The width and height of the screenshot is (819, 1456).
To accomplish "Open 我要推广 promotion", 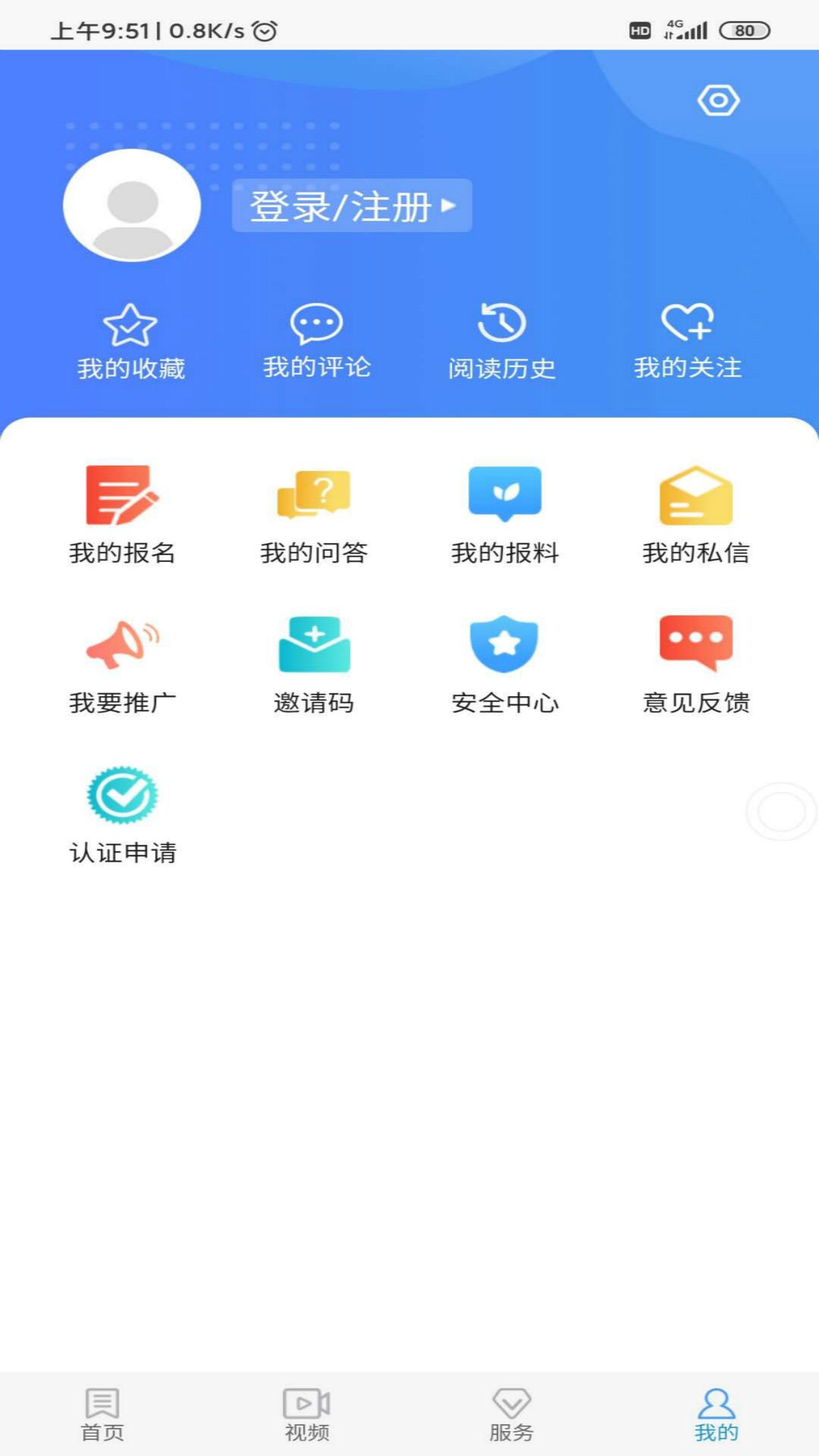I will (x=122, y=665).
